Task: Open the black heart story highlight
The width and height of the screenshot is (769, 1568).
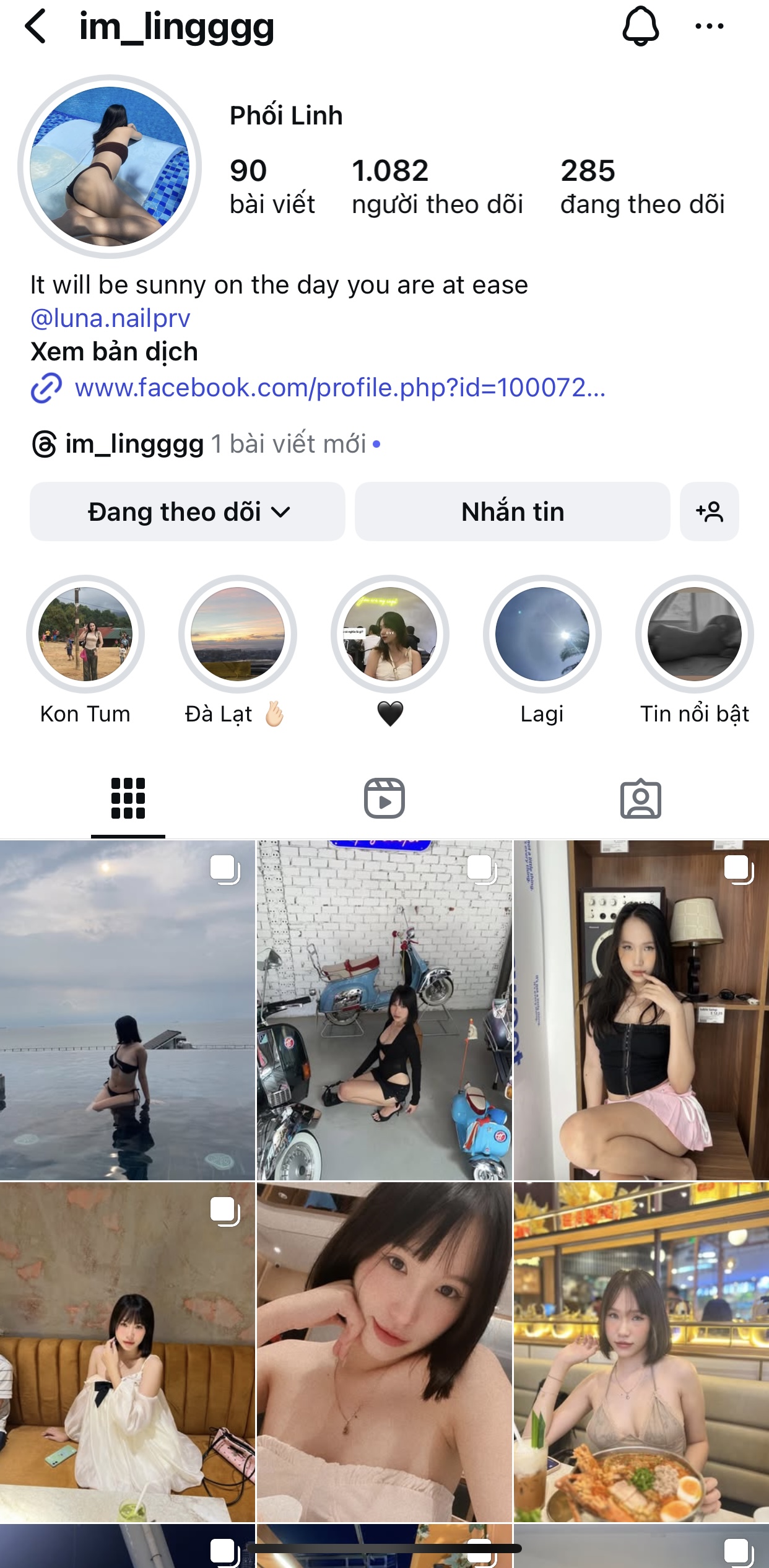Action: [390, 634]
